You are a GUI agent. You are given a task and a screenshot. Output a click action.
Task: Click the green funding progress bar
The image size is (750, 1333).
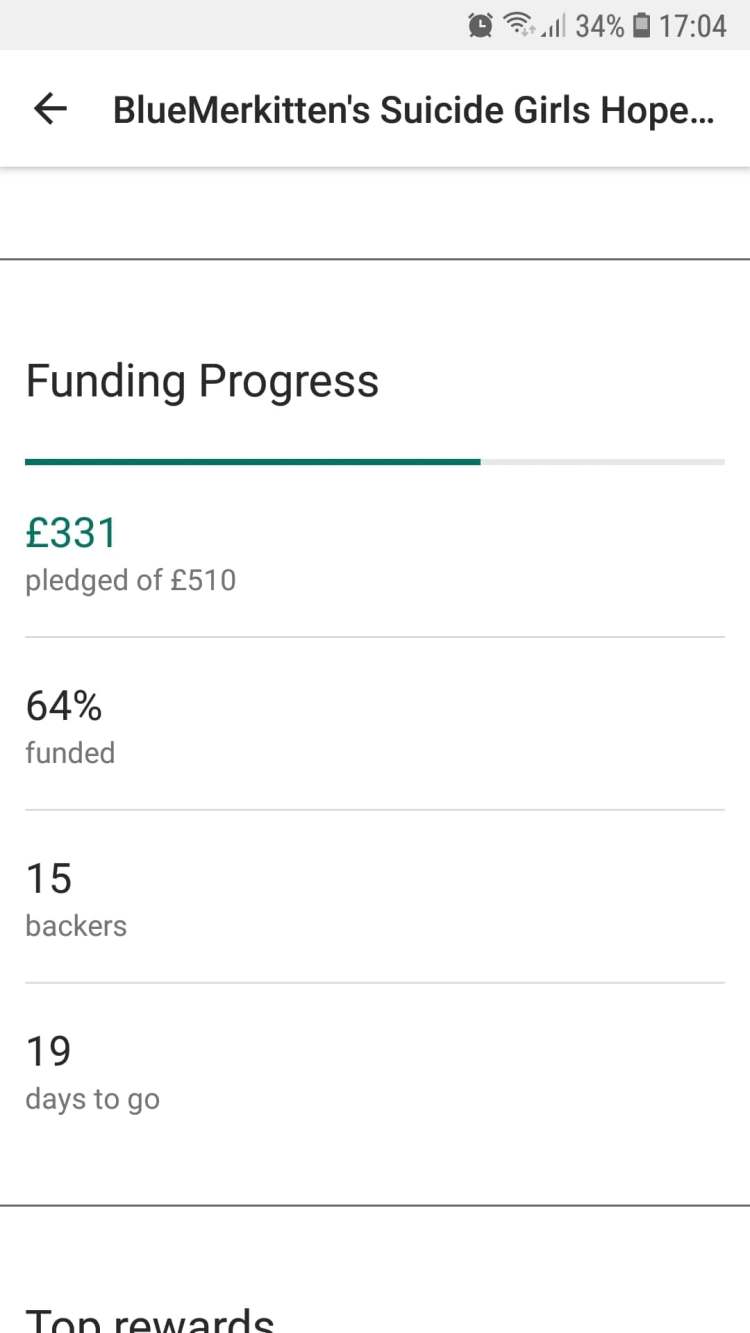[250, 461]
